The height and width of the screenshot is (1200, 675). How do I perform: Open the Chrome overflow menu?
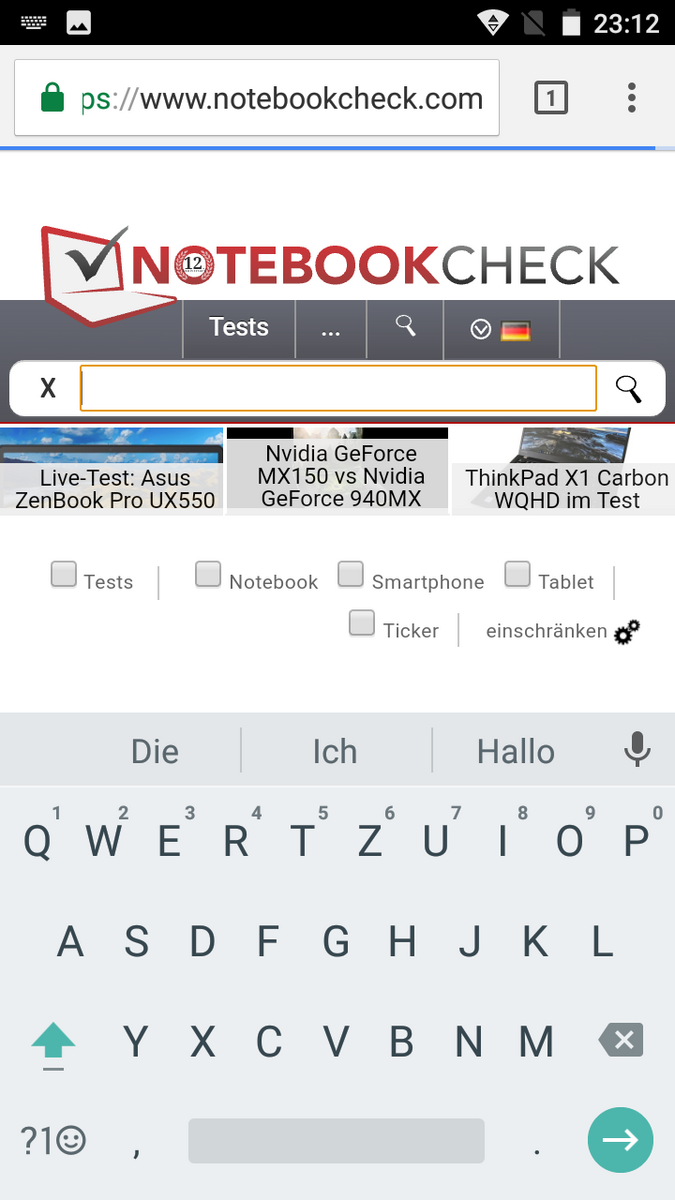coord(631,98)
